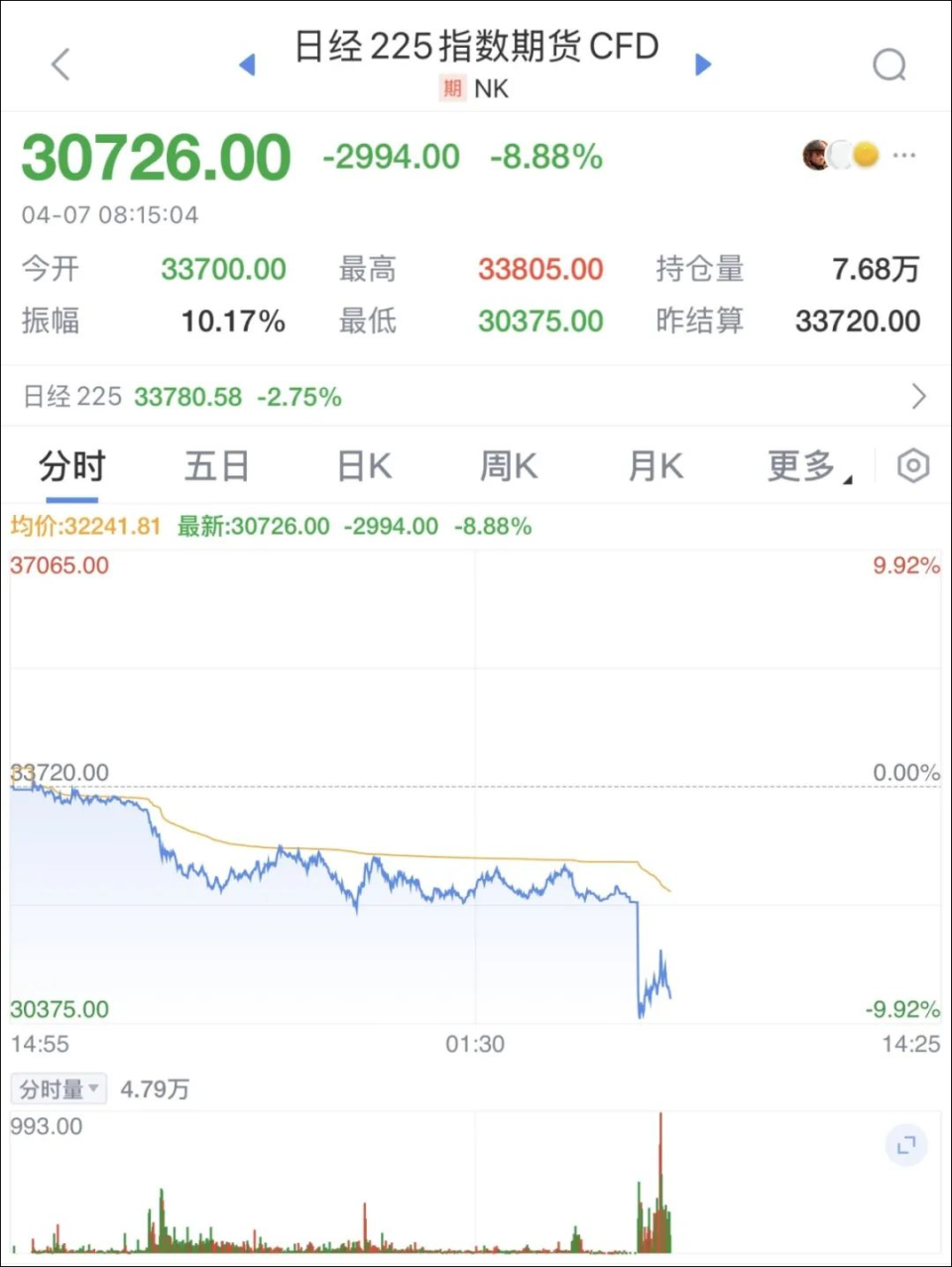Switch to next instrument with right blue arrow

pyautogui.click(x=703, y=63)
